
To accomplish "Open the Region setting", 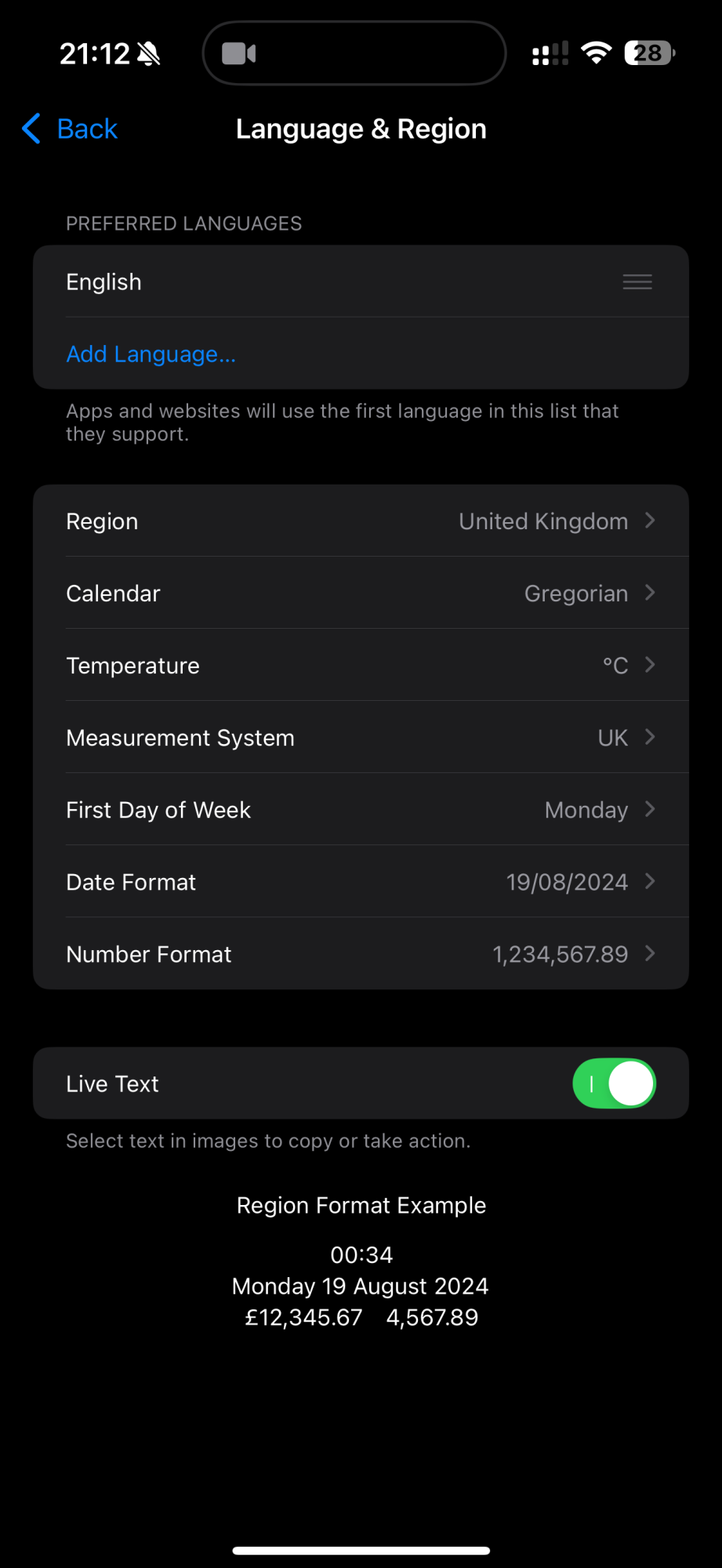I will point(361,521).
